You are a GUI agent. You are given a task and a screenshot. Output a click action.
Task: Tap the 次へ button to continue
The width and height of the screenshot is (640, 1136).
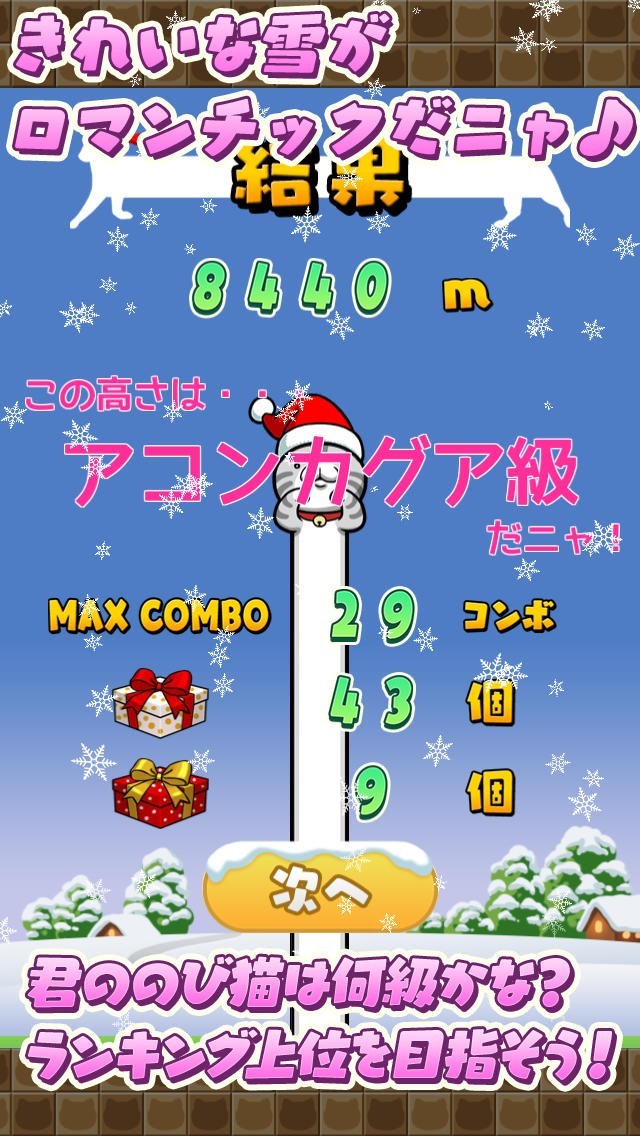click(x=320, y=888)
